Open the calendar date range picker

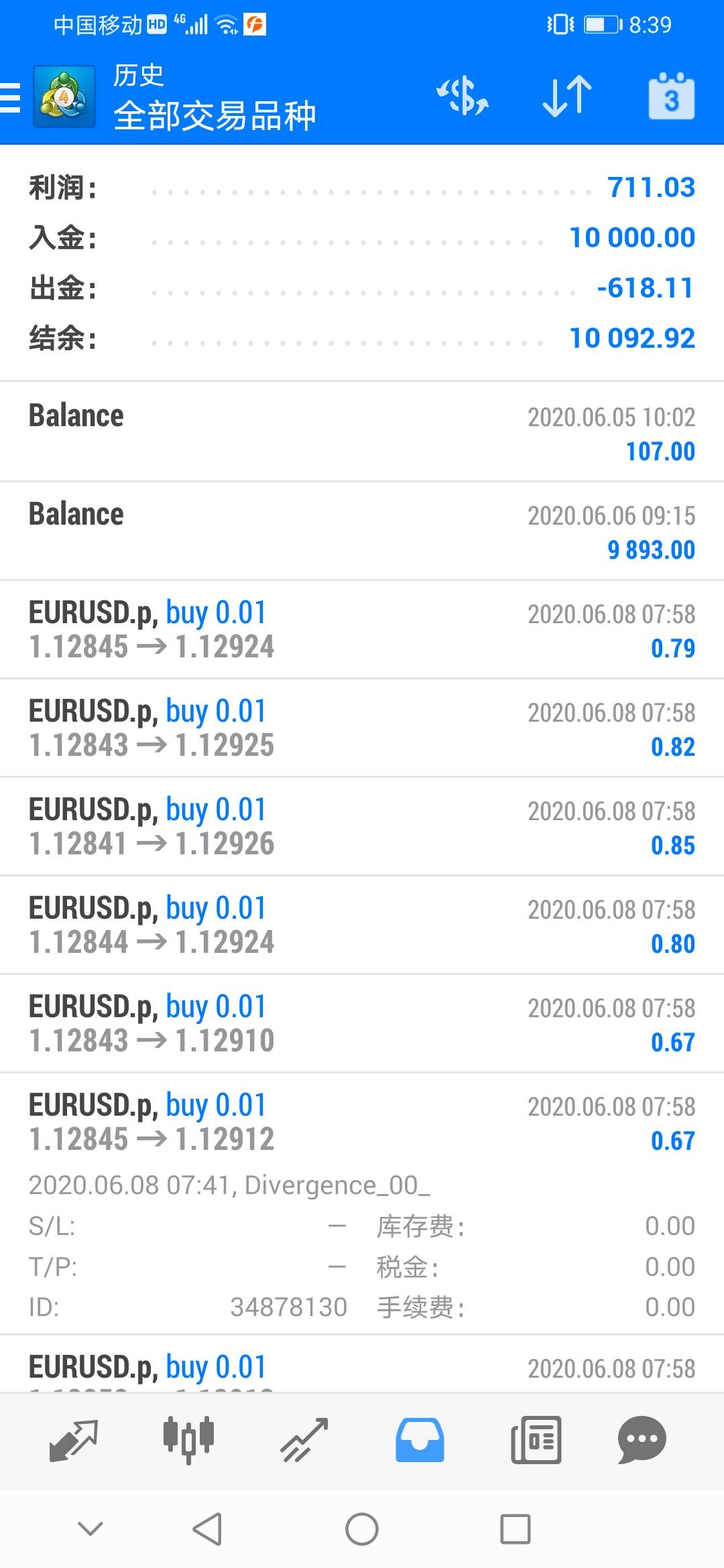click(x=671, y=96)
